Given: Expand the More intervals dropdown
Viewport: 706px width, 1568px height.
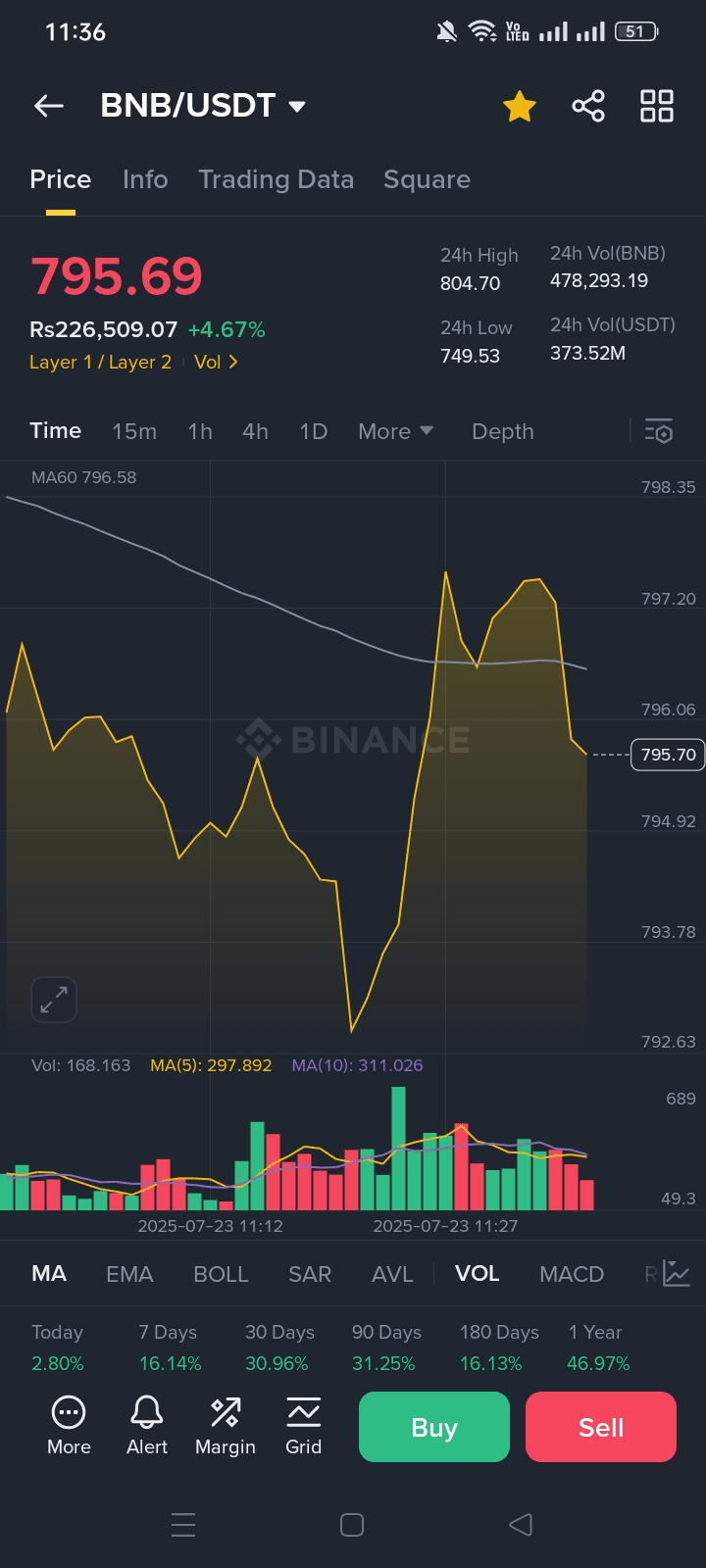Looking at the screenshot, I should (395, 431).
